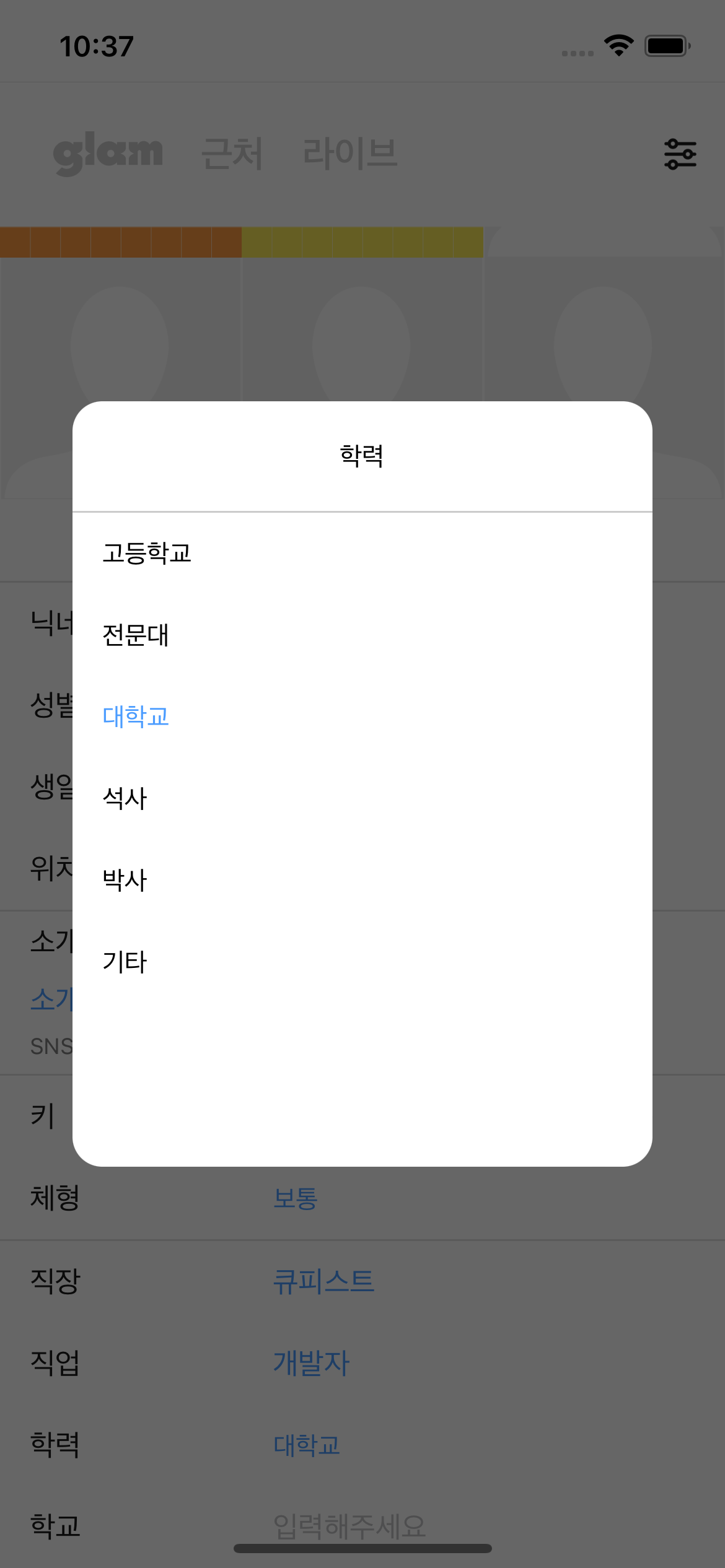Tap the Wi-Fi status icon

[x=618, y=45]
